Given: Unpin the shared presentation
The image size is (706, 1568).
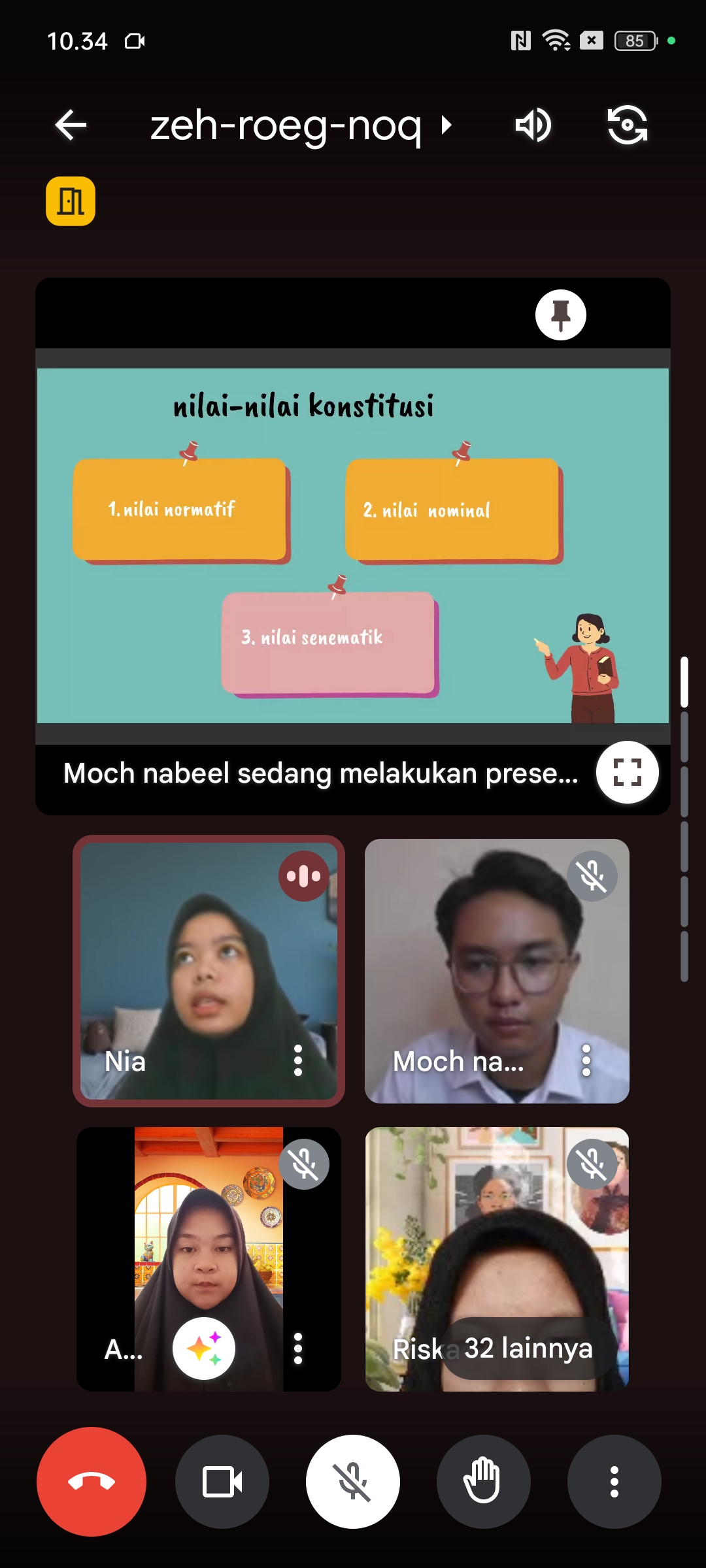Looking at the screenshot, I should [x=560, y=315].
